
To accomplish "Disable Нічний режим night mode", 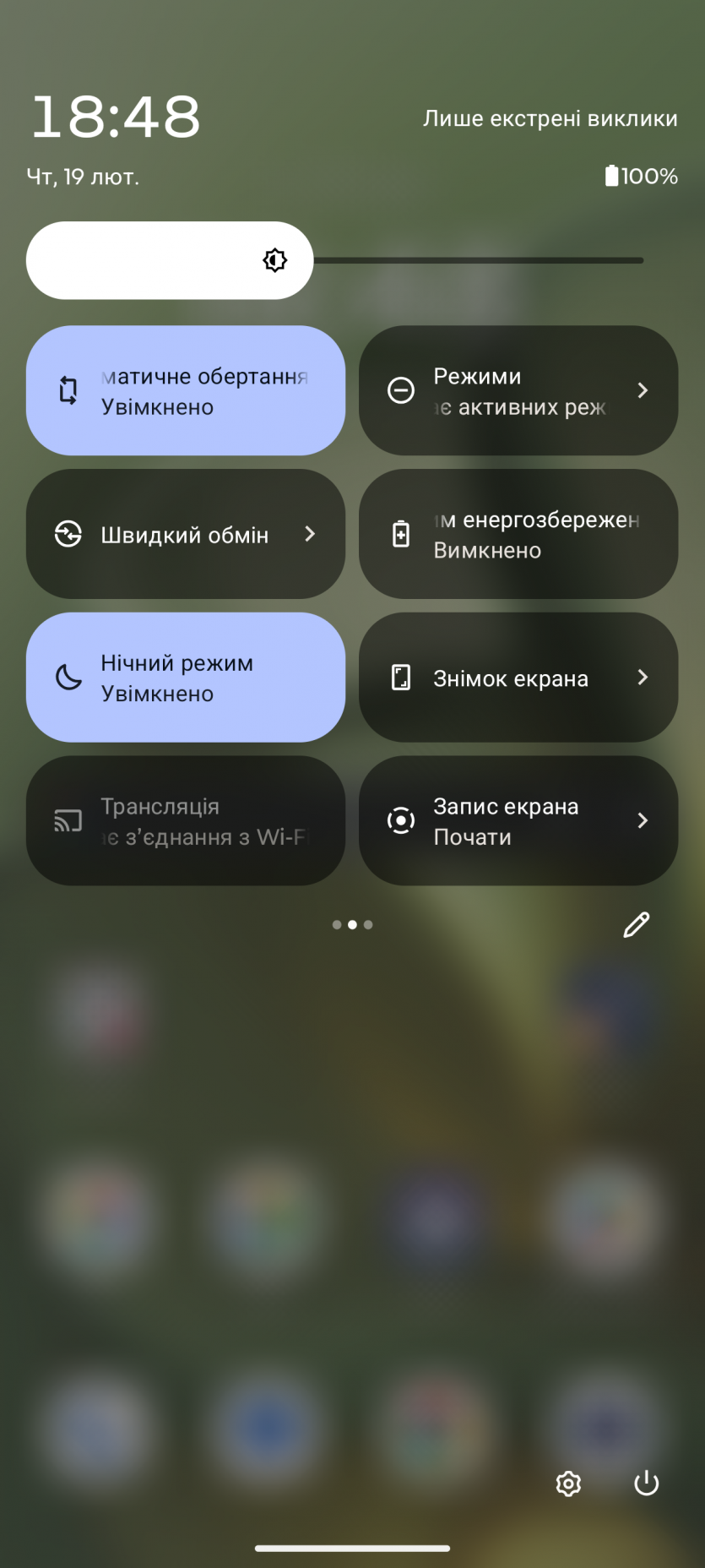I will pos(185,678).
